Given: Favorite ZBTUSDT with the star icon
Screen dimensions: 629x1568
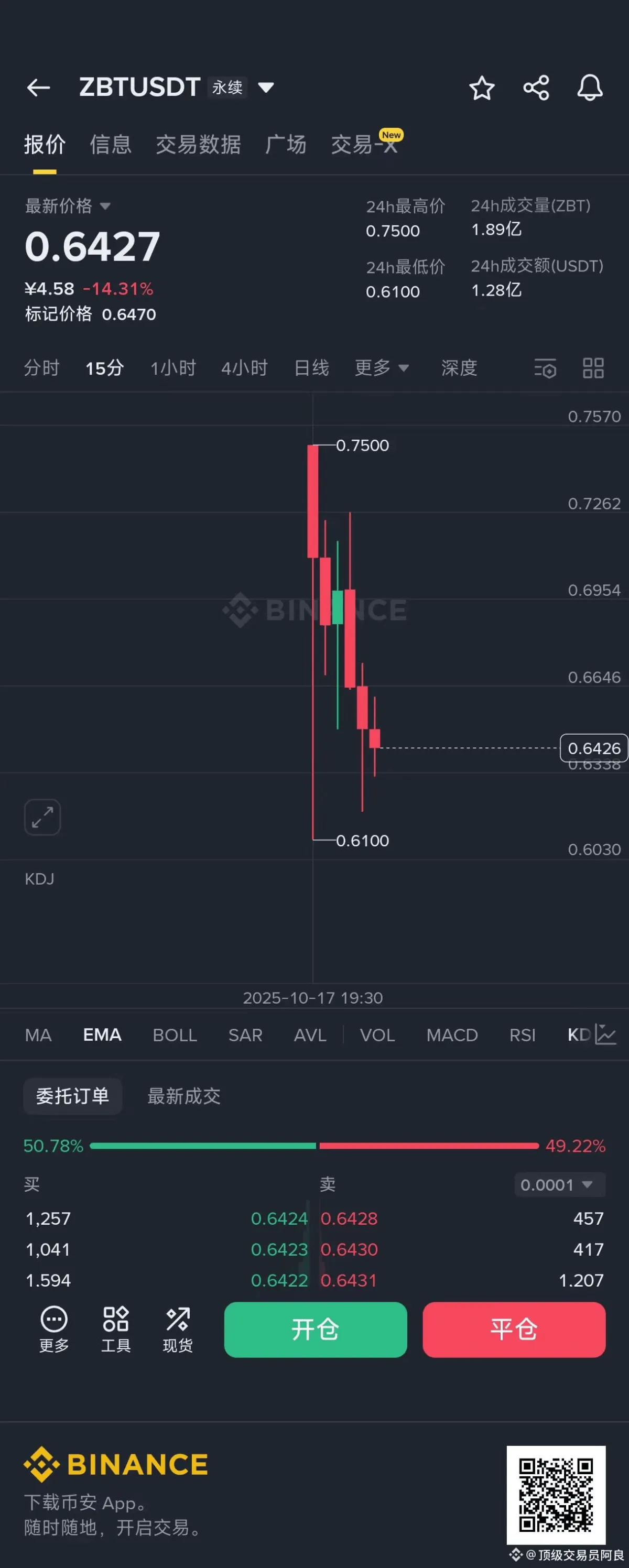Looking at the screenshot, I should coord(482,88).
